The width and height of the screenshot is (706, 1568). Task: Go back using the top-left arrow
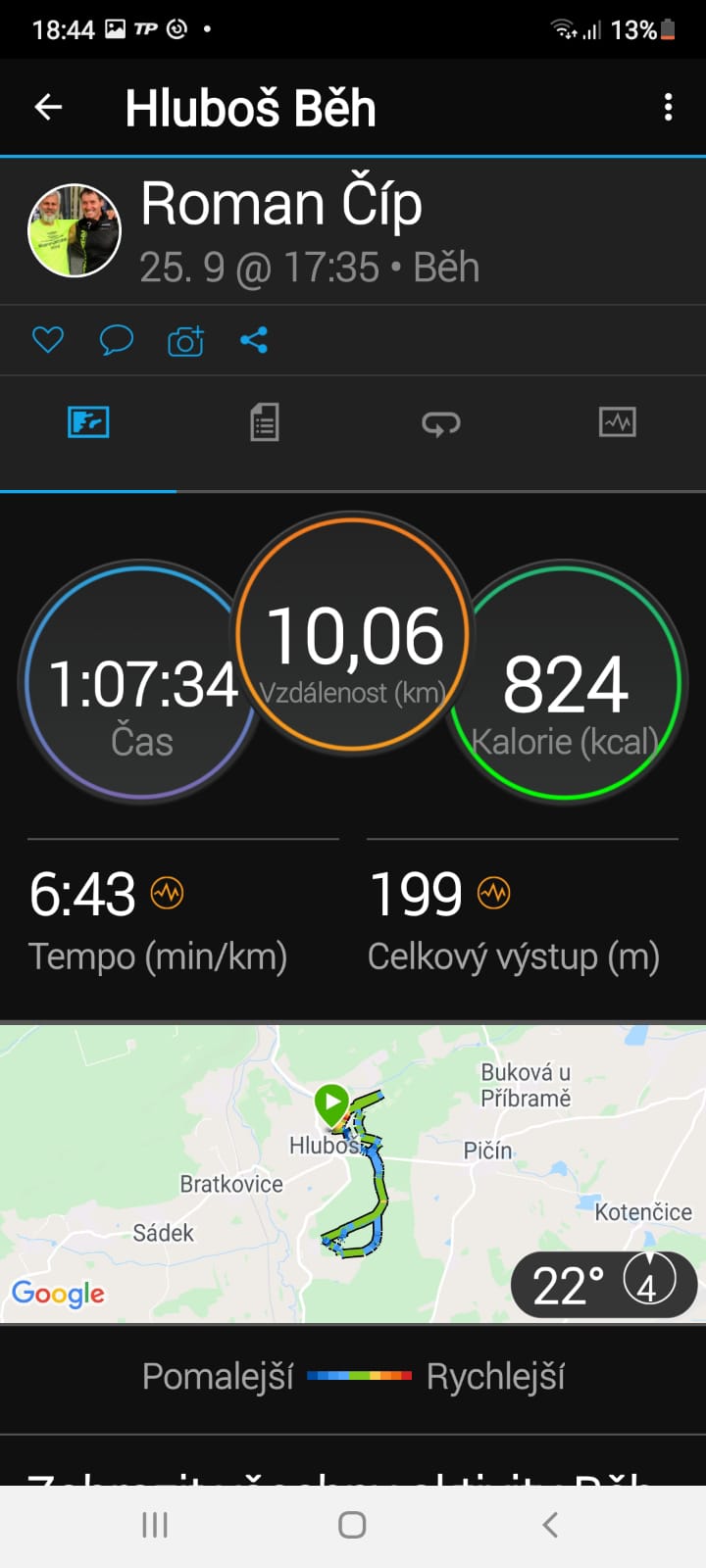[48, 107]
